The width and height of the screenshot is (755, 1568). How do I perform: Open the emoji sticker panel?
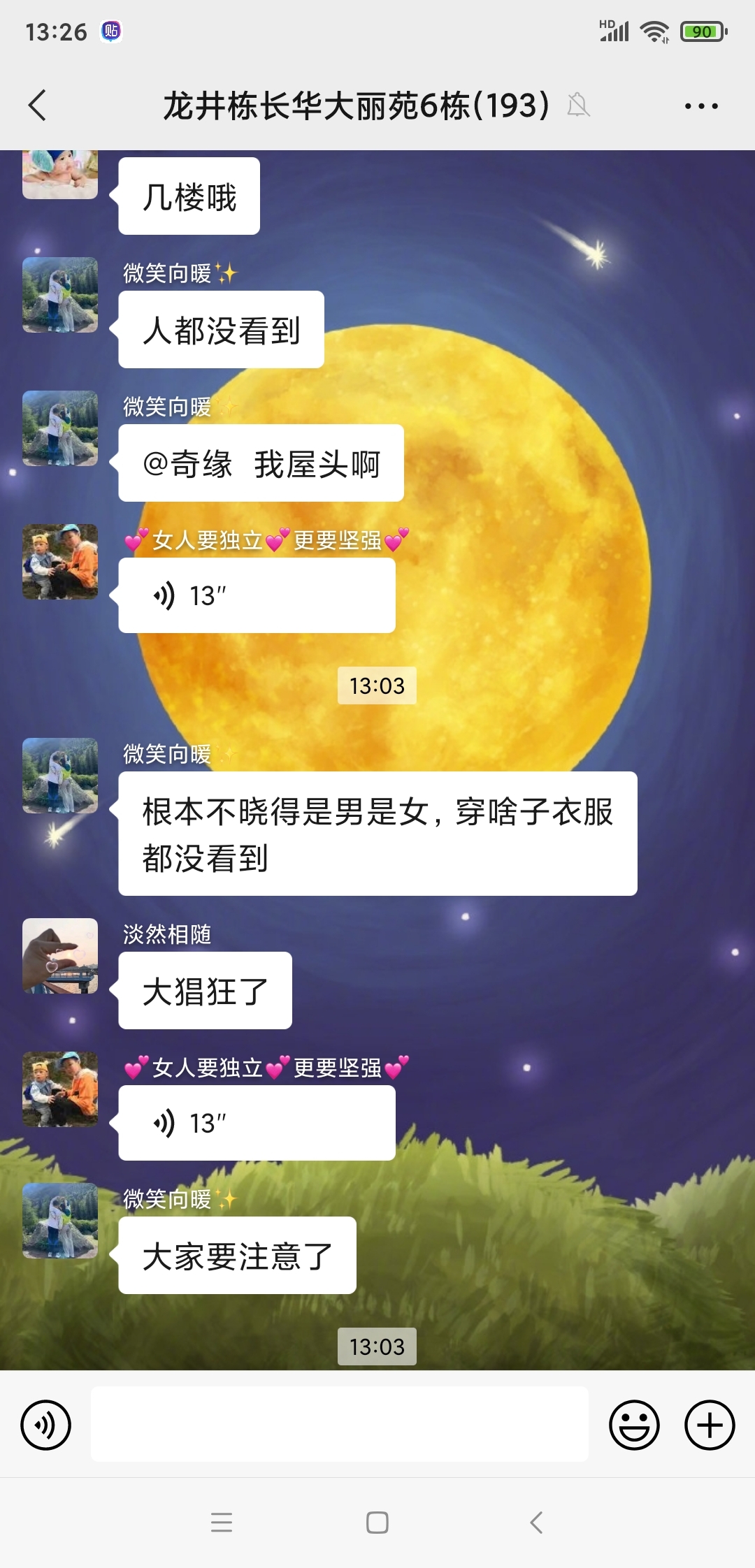[x=634, y=1425]
